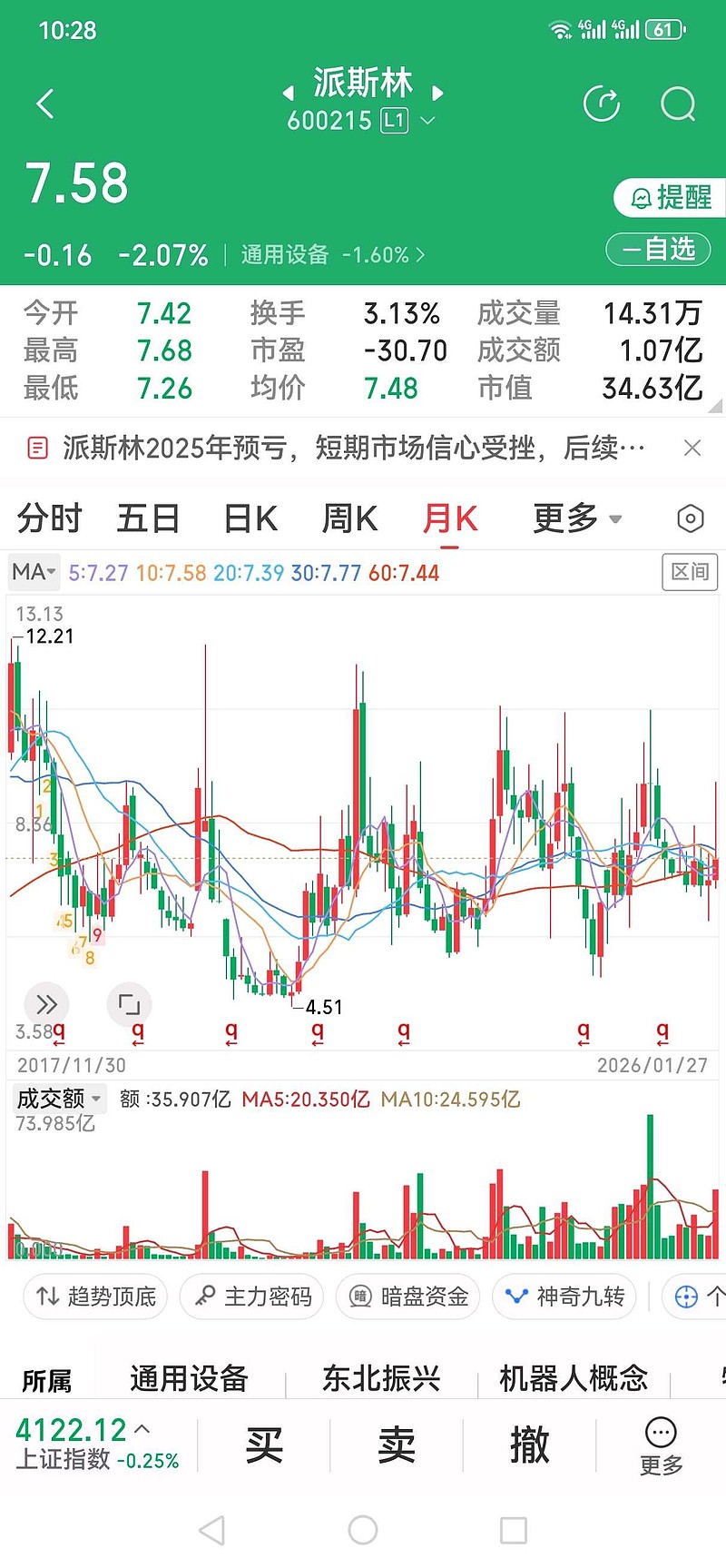The image size is (726, 1568).
Task: Open the 主力密码 tool
Action: (x=251, y=1297)
